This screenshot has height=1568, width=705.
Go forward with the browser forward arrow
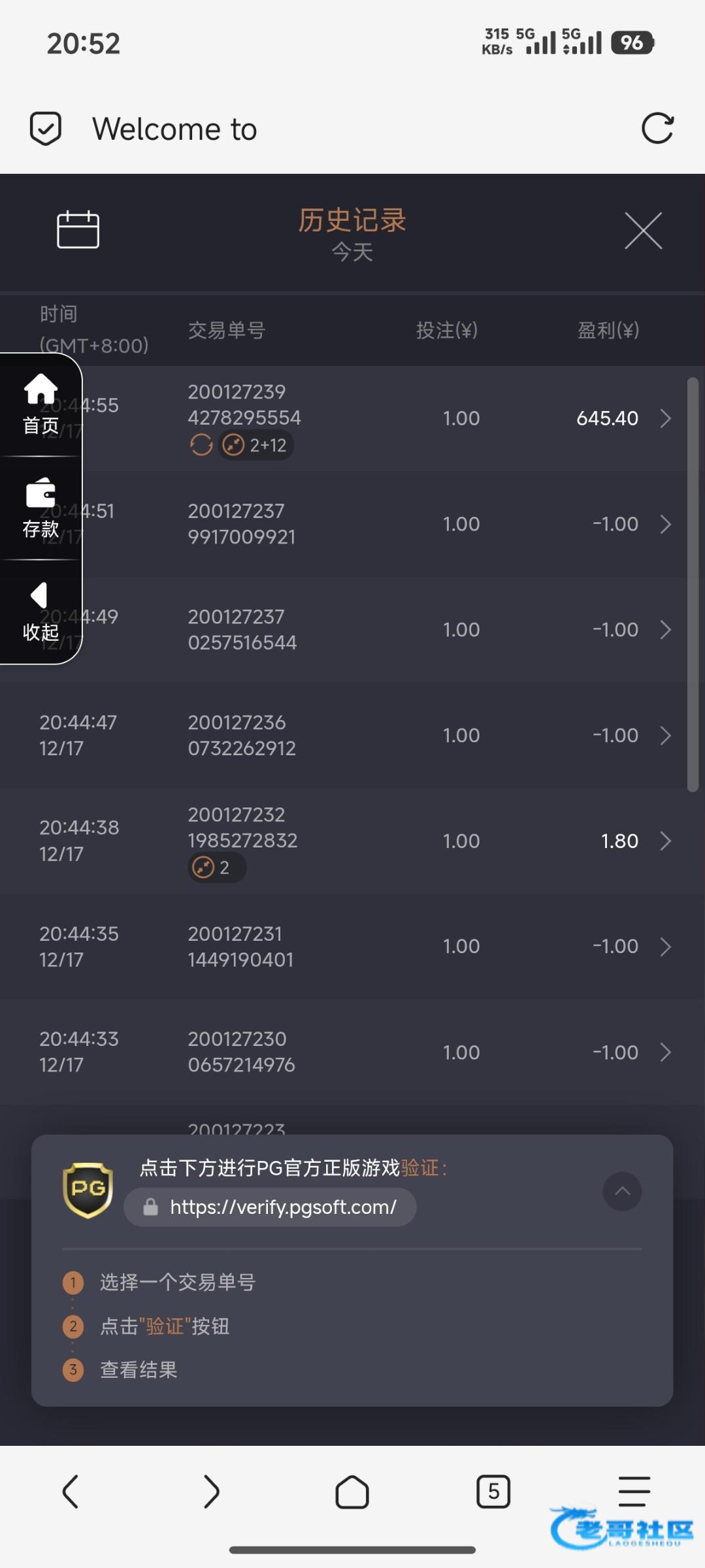tap(211, 1492)
